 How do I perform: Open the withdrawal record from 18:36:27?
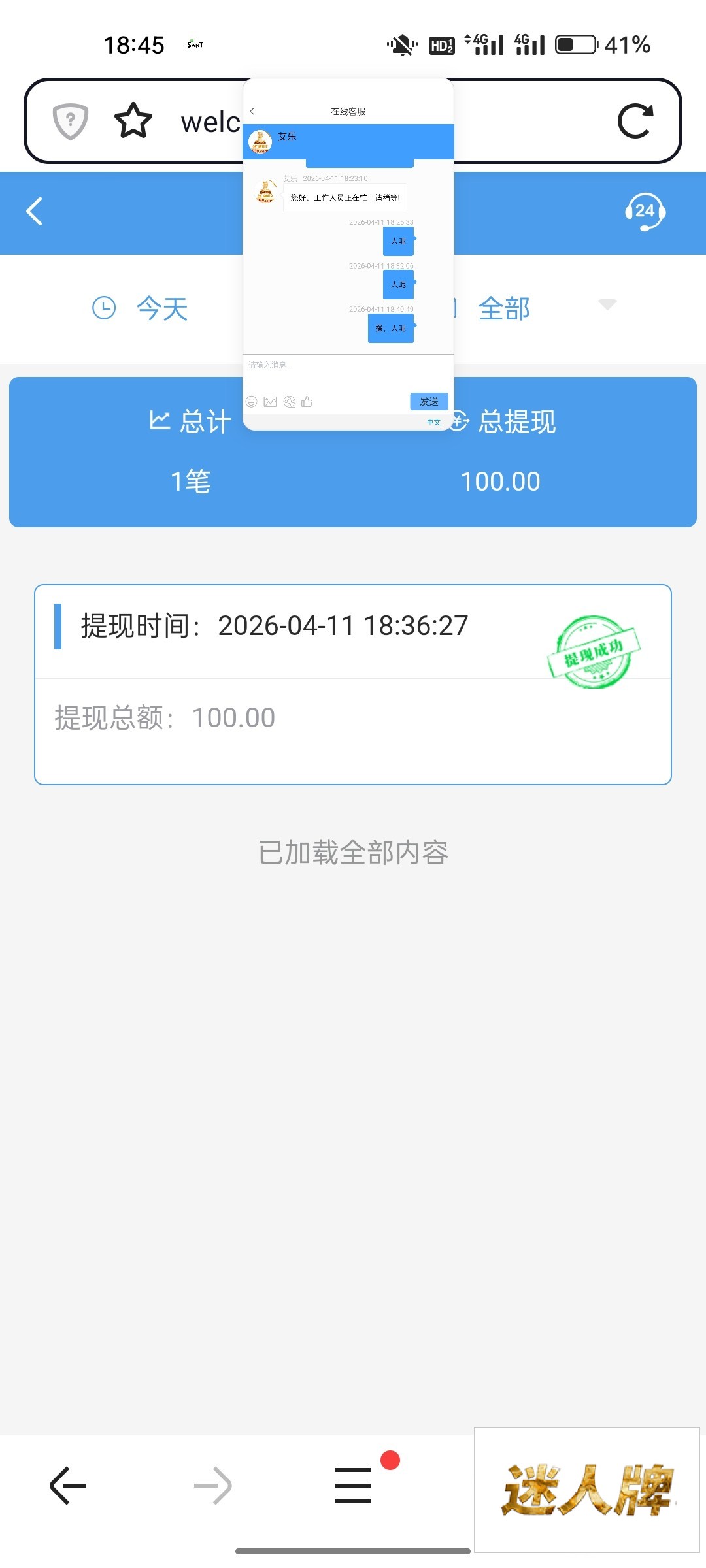[x=353, y=684]
